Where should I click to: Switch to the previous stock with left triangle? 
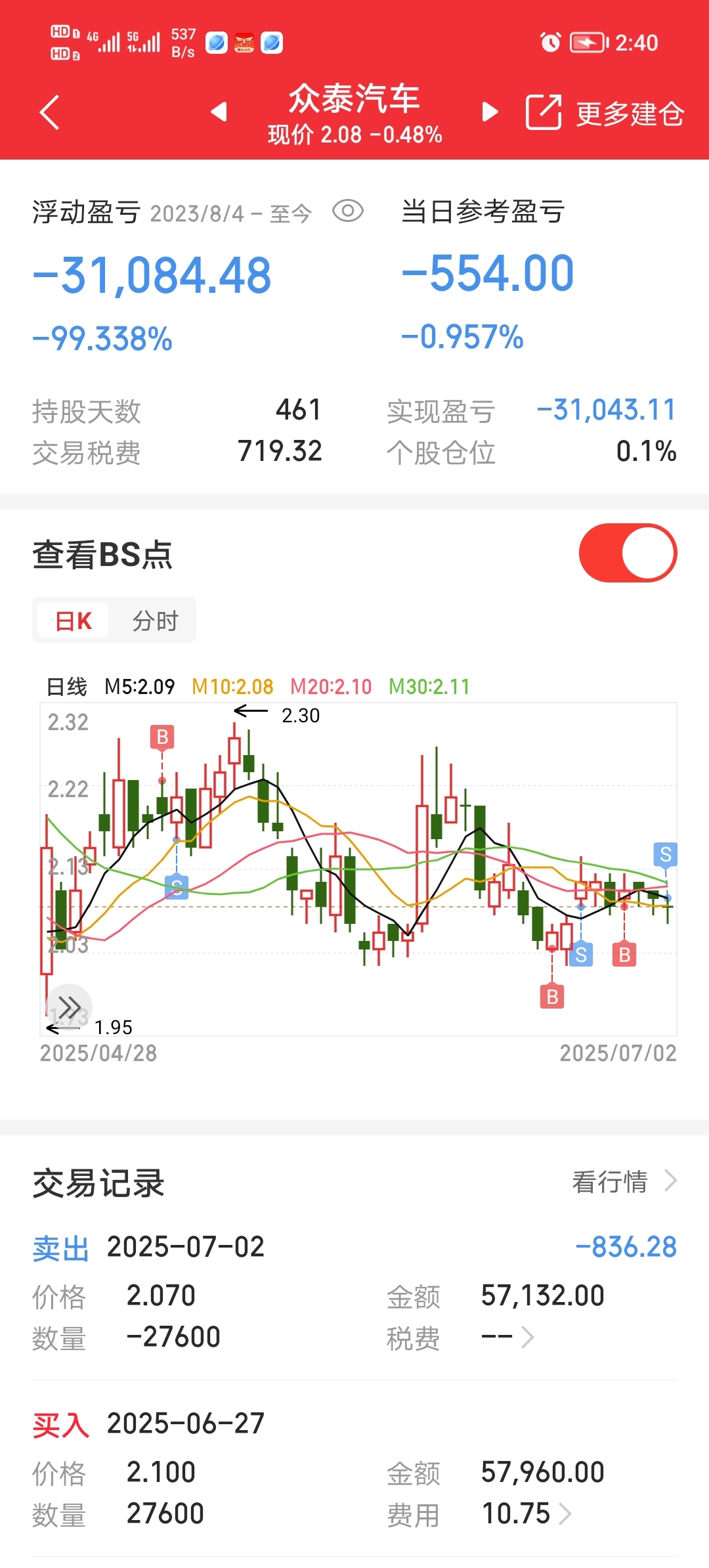[x=219, y=112]
